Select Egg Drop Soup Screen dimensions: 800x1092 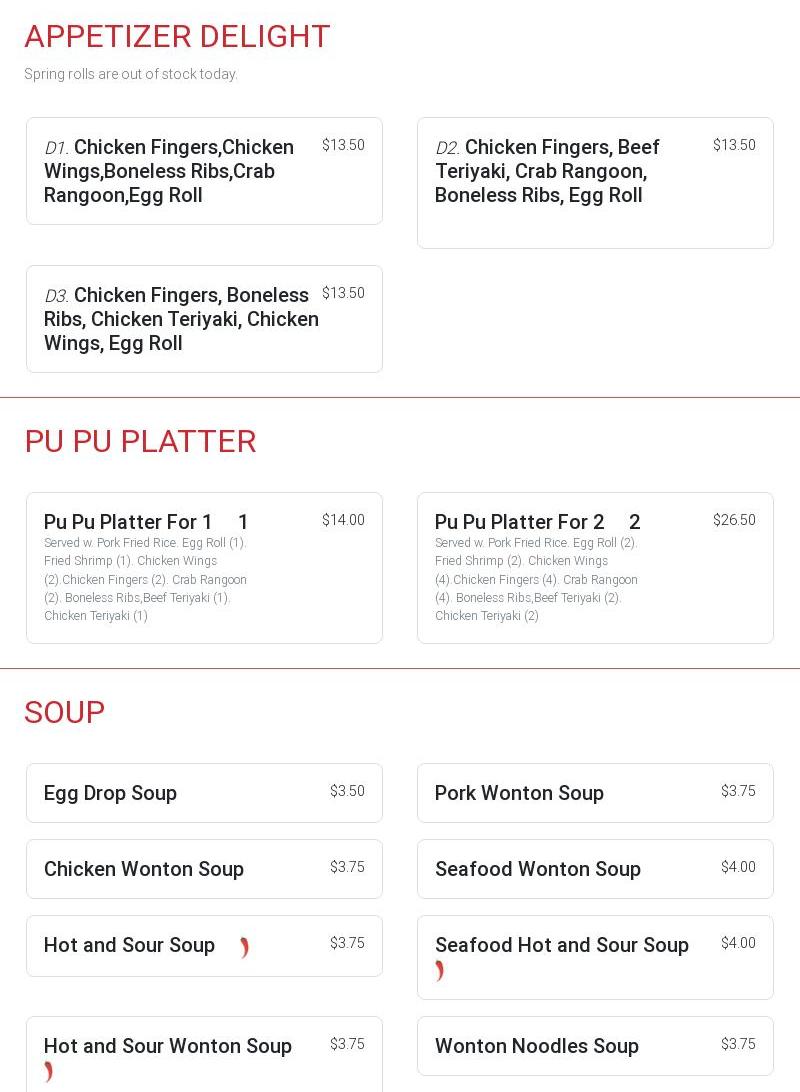[x=204, y=793]
